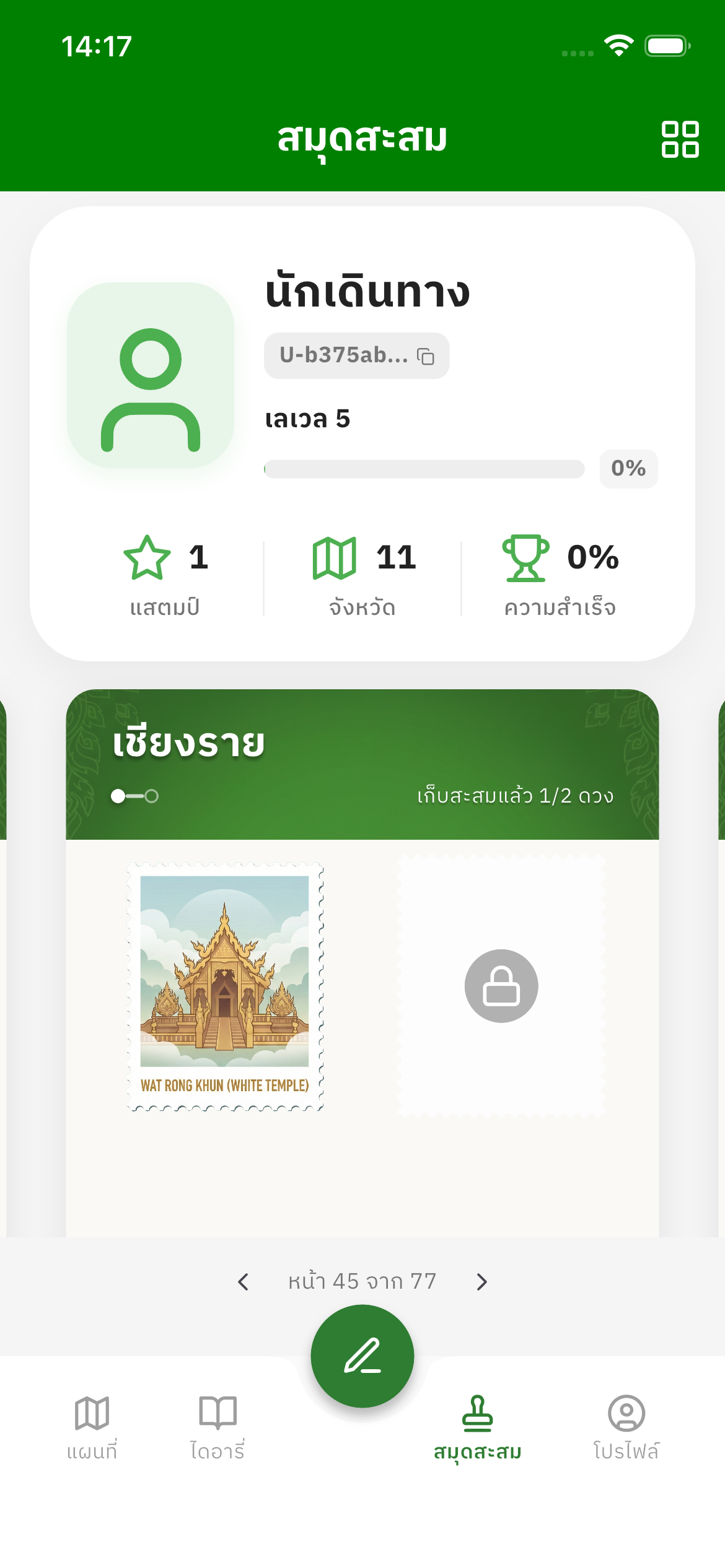725x1568 pixels.
Task: Click the trophy icon above ความสำเร็จ
Action: [x=526, y=559]
